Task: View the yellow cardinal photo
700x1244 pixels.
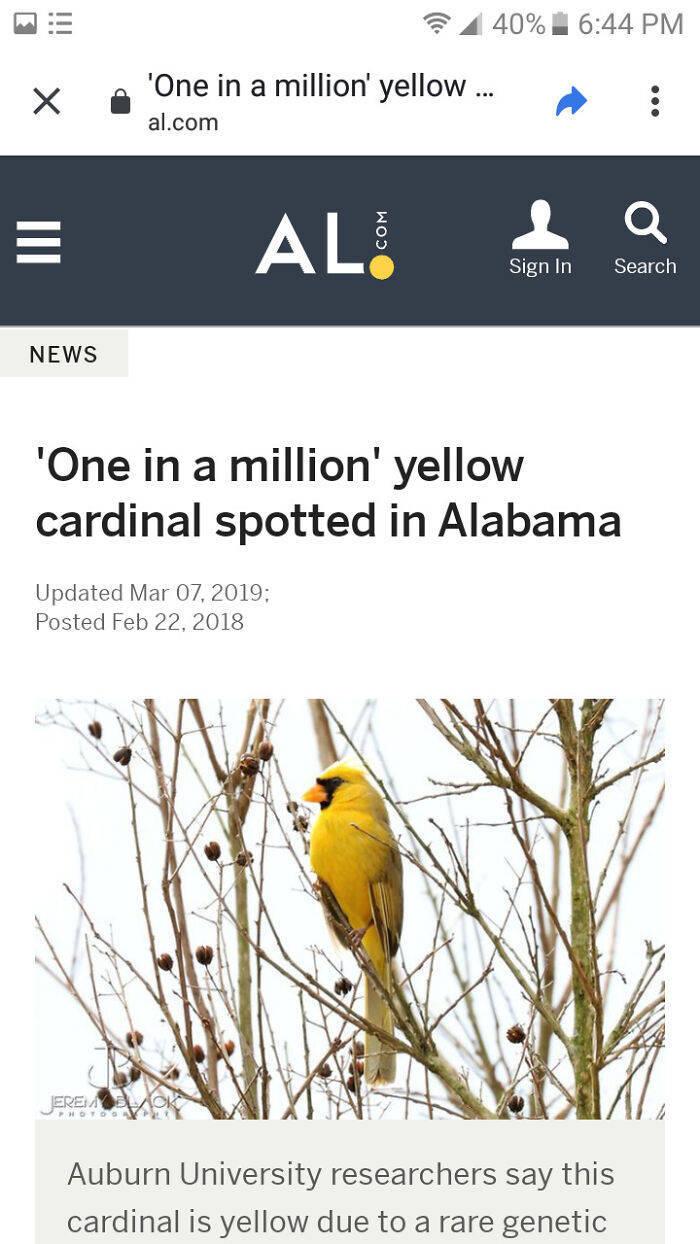Action: click(x=350, y=908)
